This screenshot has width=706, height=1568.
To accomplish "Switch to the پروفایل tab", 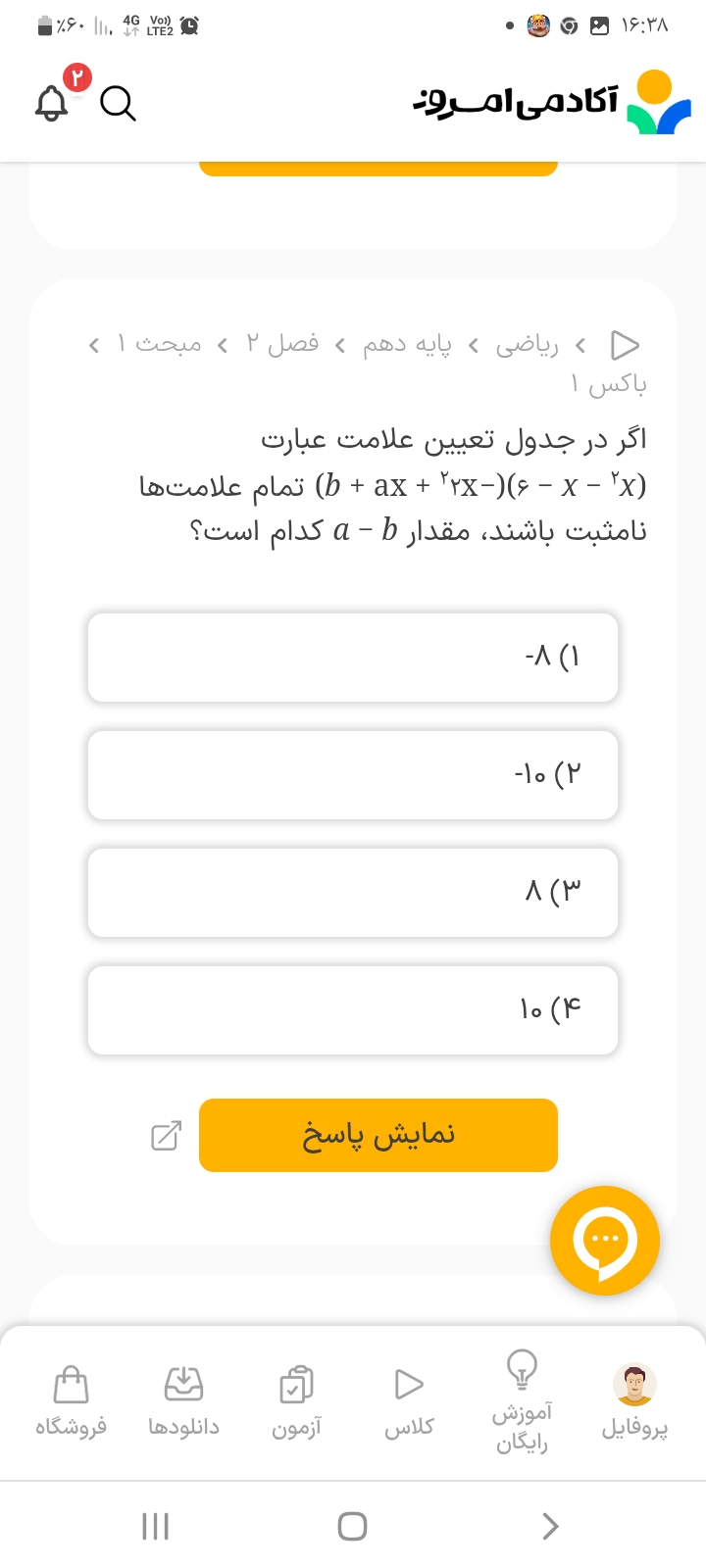I will pos(634,1401).
